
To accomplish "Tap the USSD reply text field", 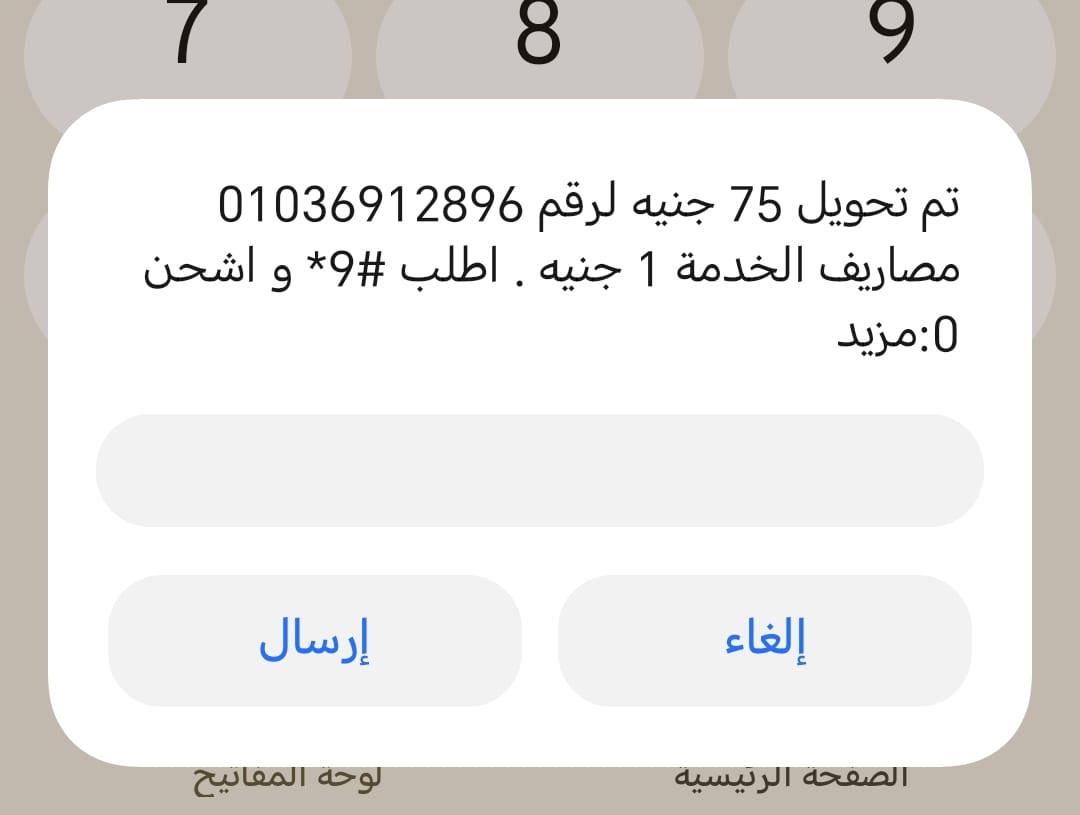I will point(540,470).
